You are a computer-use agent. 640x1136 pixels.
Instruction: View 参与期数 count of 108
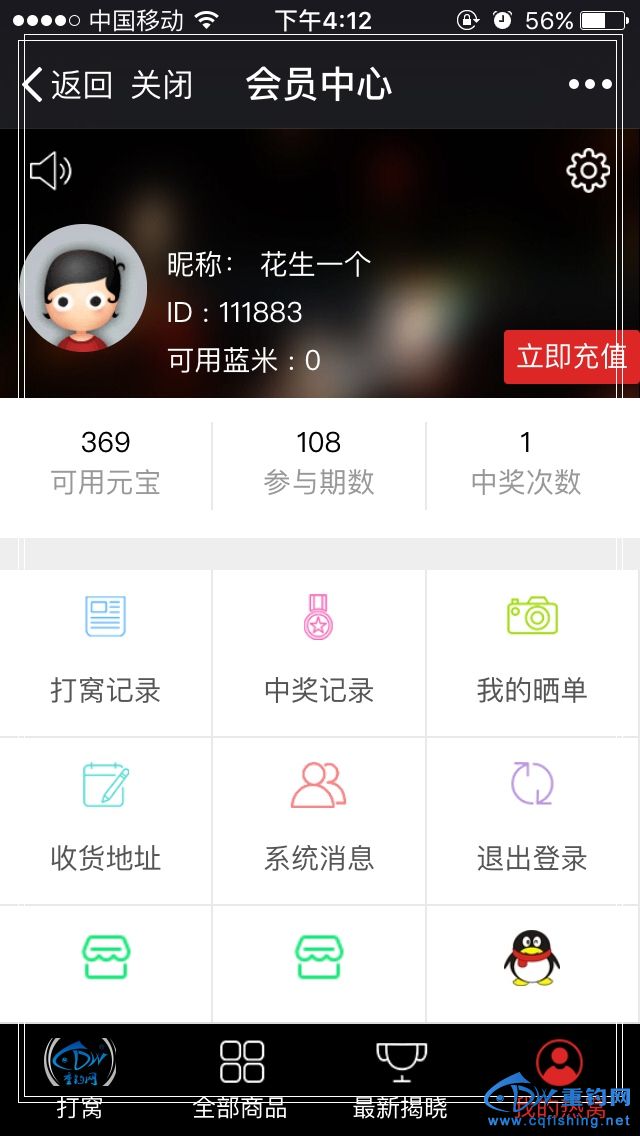click(318, 462)
